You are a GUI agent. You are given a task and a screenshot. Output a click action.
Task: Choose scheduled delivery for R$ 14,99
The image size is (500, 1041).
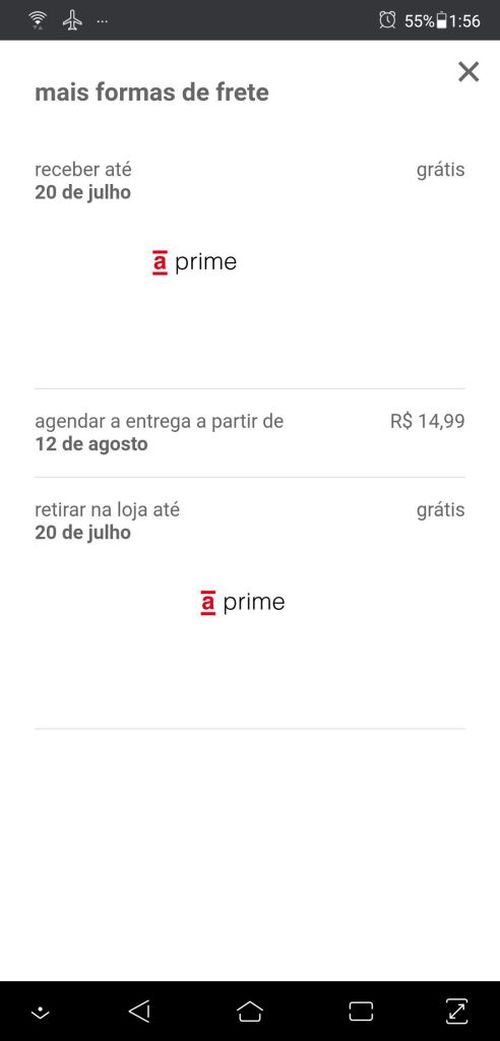point(250,433)
